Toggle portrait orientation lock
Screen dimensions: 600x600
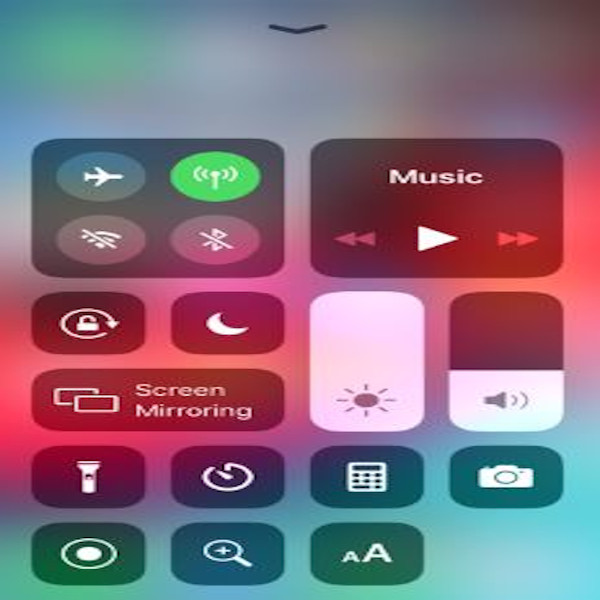click(88, 324)
